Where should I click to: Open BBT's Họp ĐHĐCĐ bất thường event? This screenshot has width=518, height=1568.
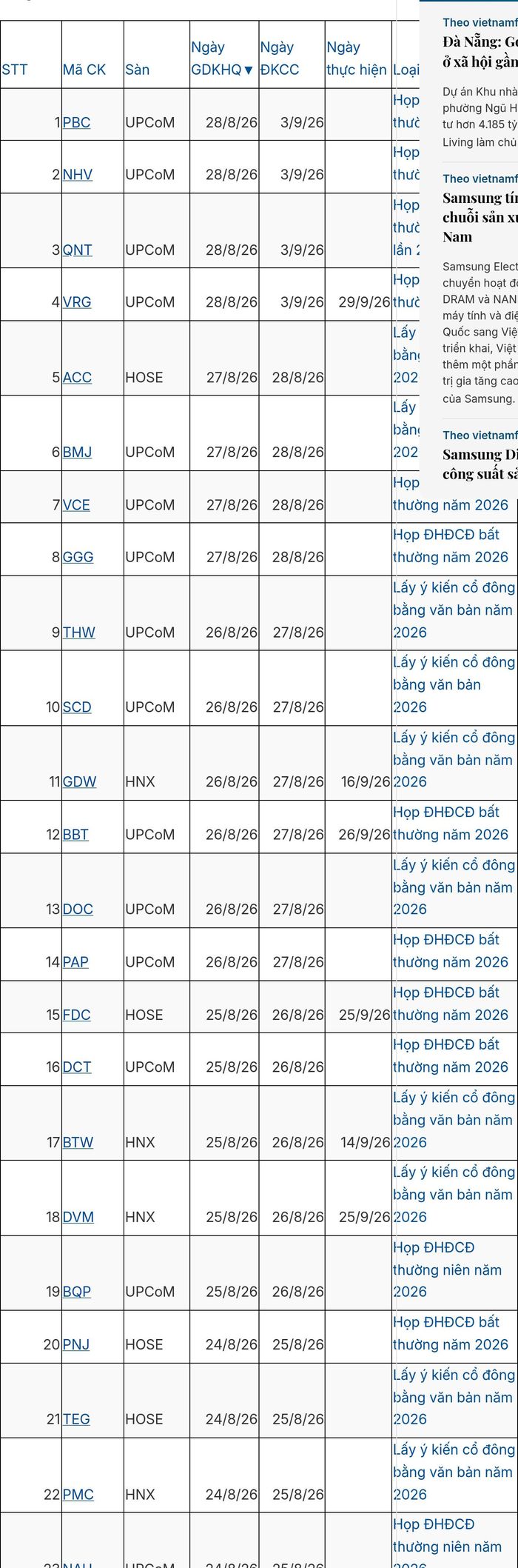pyautogui.click(x=451, y=824)
